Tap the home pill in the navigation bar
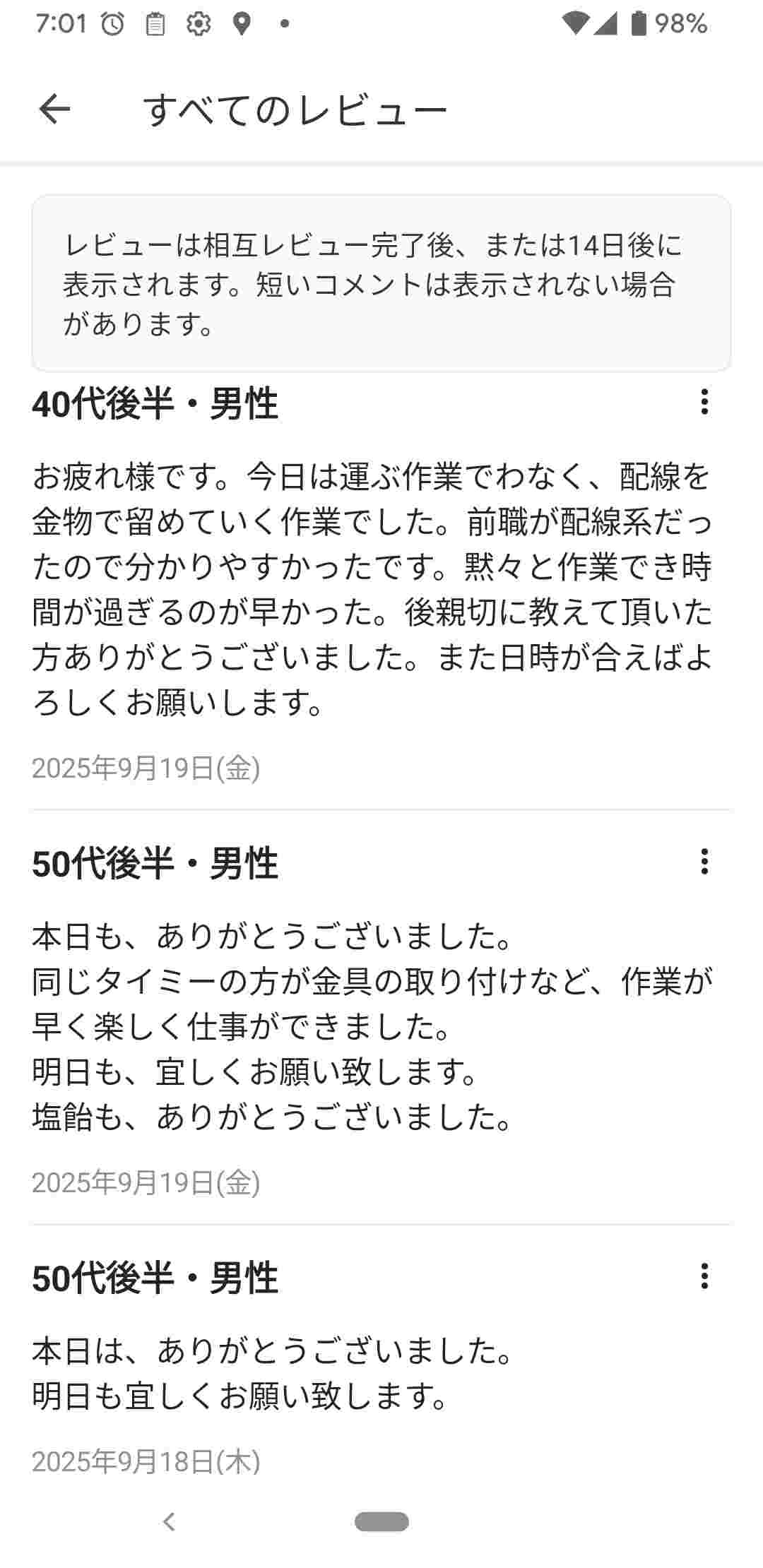 pyautogui.click(x=381, y=1521)
